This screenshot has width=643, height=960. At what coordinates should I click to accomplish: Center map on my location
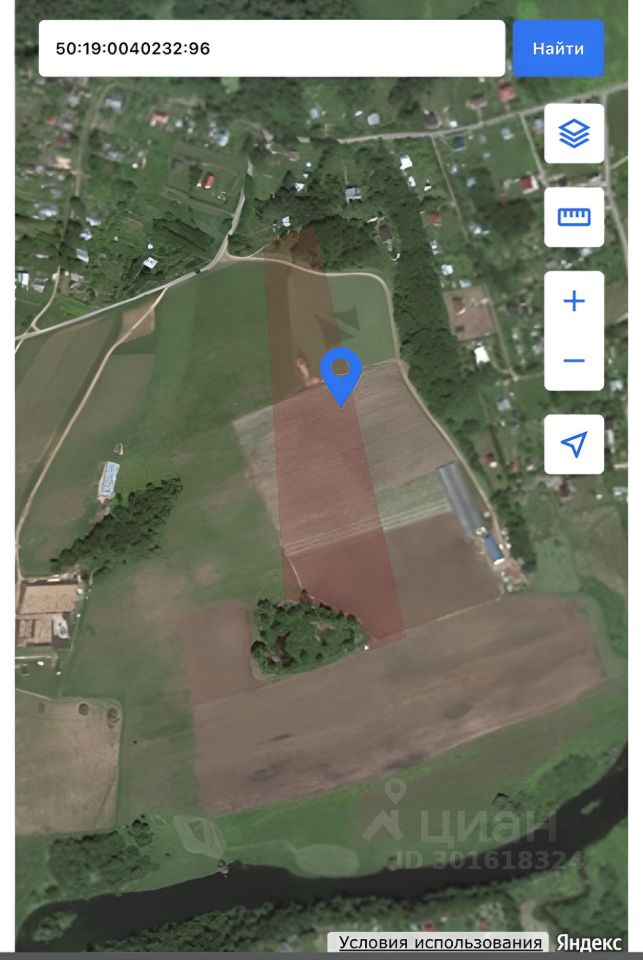pos(574,444)
